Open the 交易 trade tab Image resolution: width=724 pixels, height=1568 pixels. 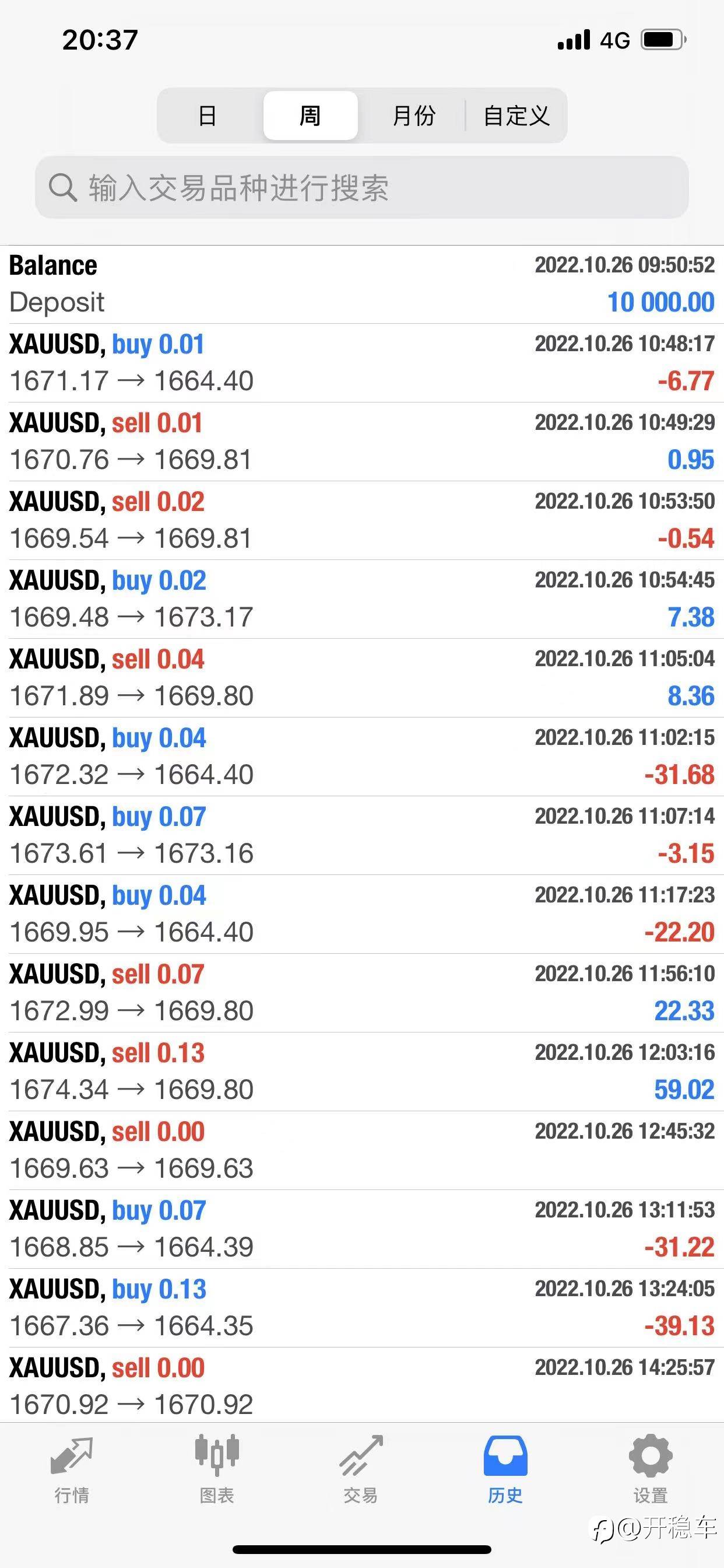[361, 1469]
